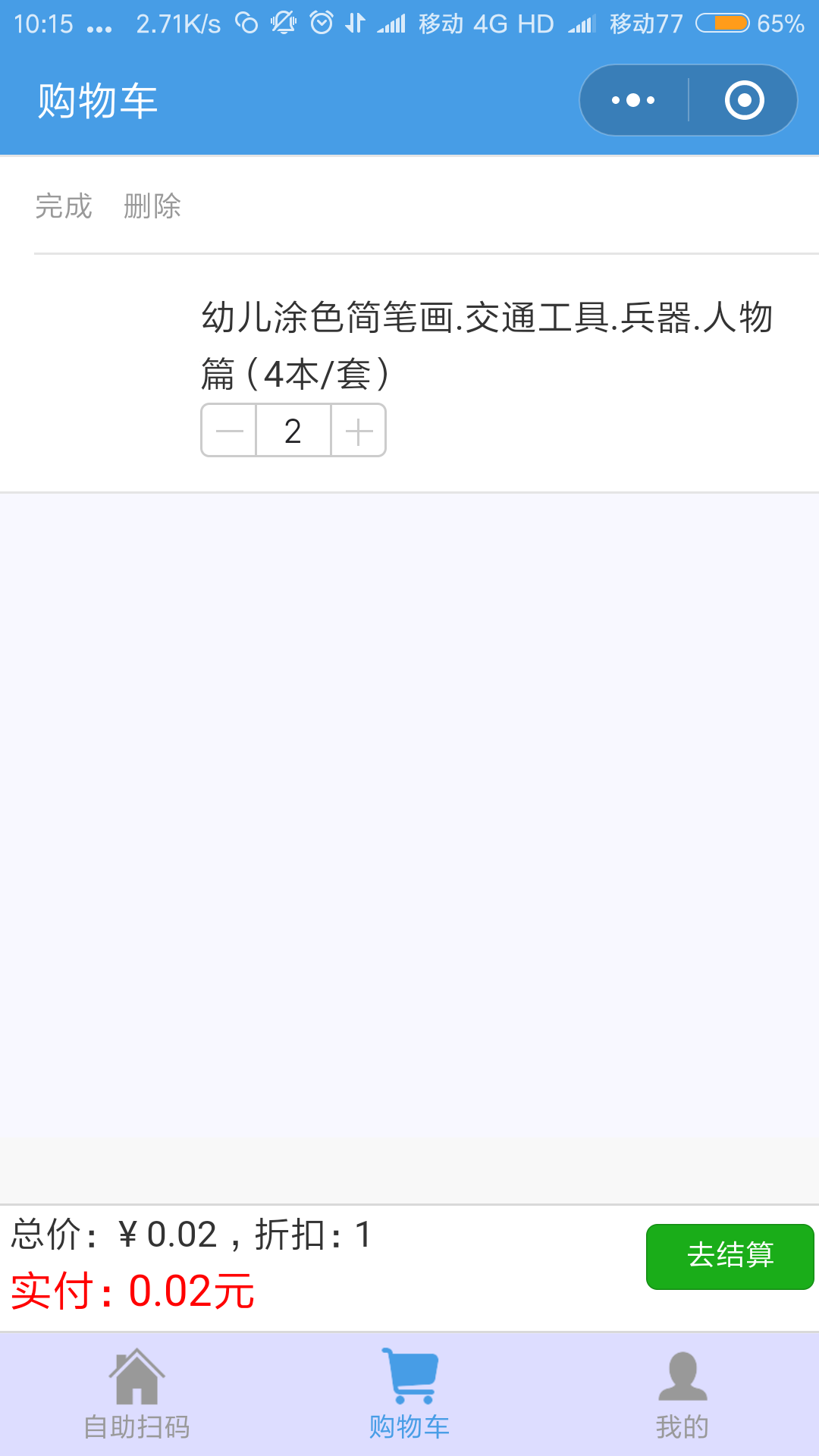Switch to the 我的 tab
The image size is (819, 1456).
click(682, 1395)
